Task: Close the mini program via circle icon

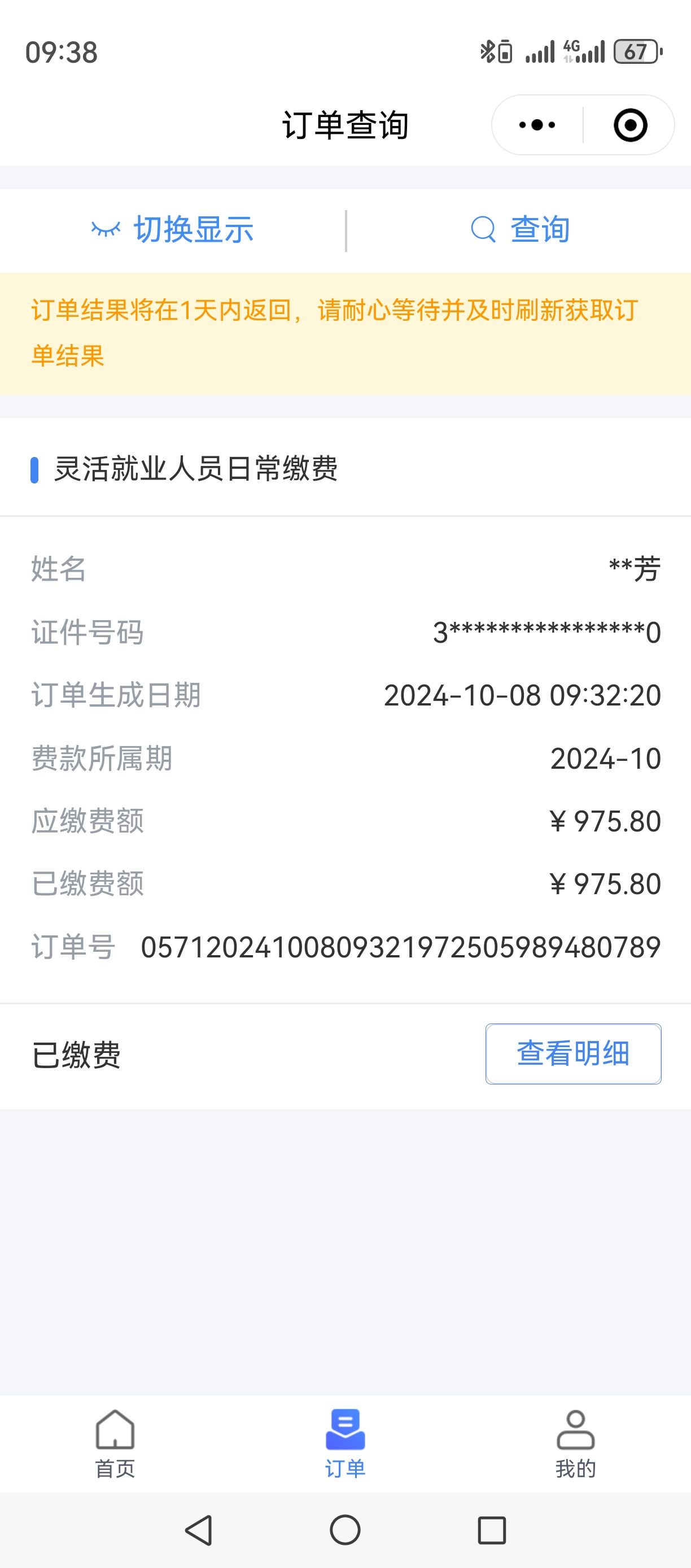Action: tap(630, 125)
